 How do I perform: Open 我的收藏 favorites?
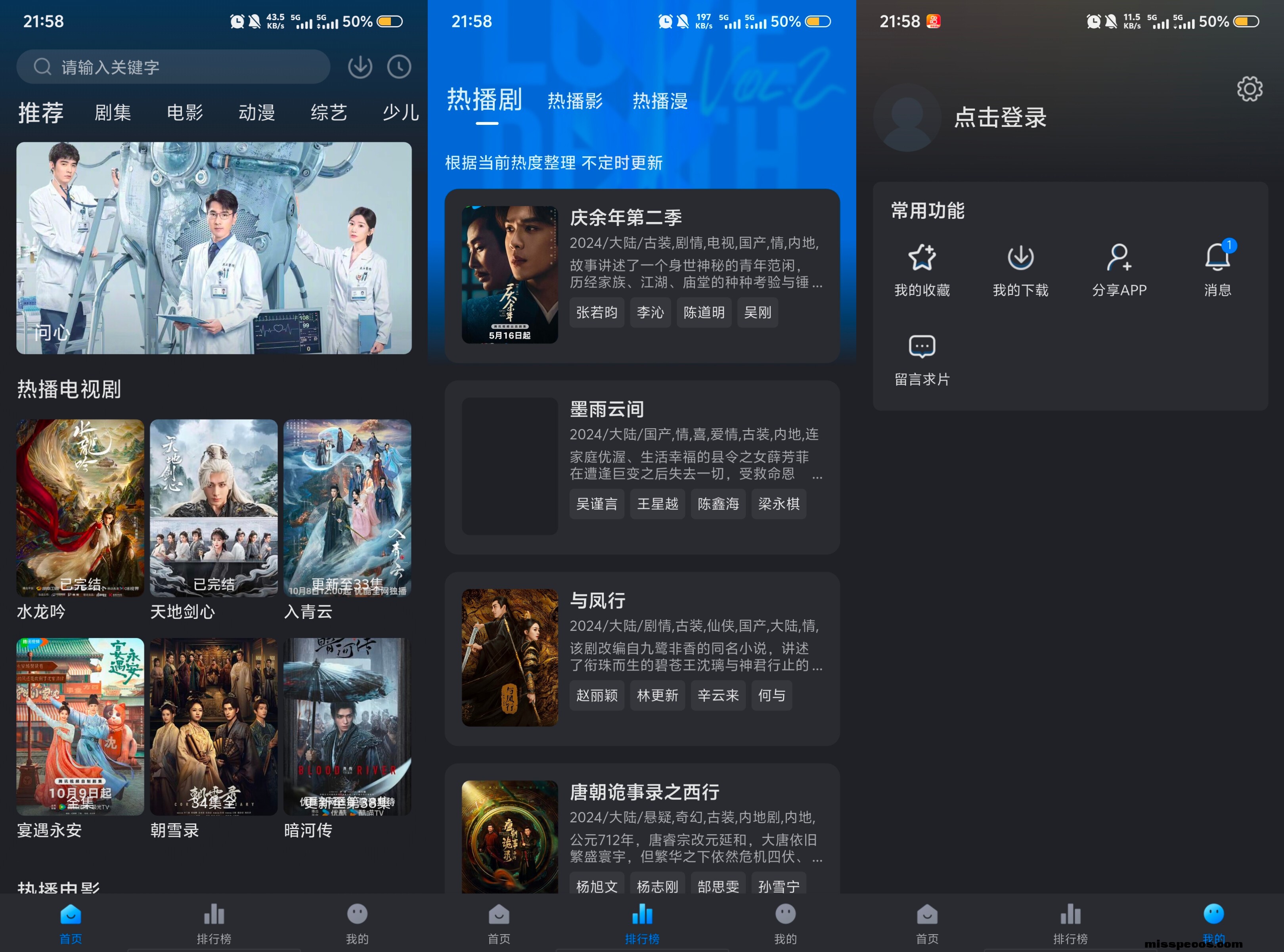[922, 270]
